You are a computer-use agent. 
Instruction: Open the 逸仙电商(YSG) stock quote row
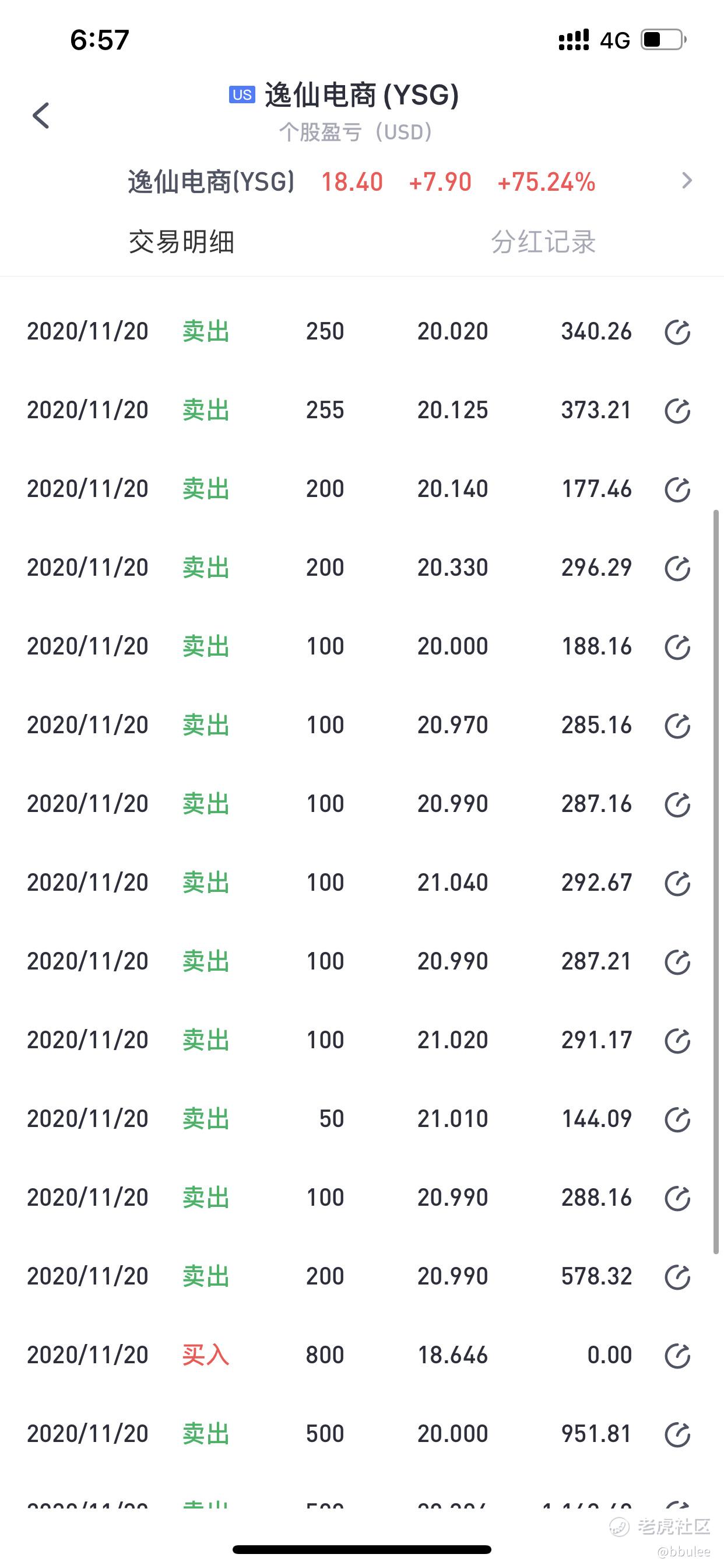[x=362, y=181]
